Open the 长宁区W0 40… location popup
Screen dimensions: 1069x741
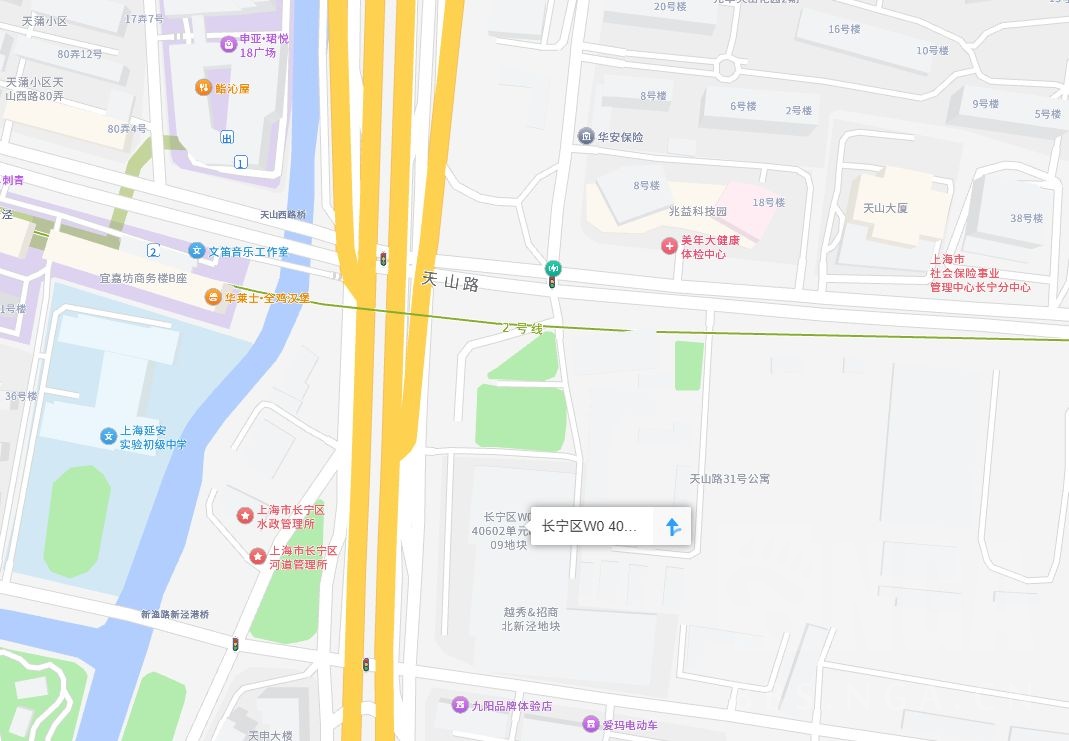(x=589, y=526)
